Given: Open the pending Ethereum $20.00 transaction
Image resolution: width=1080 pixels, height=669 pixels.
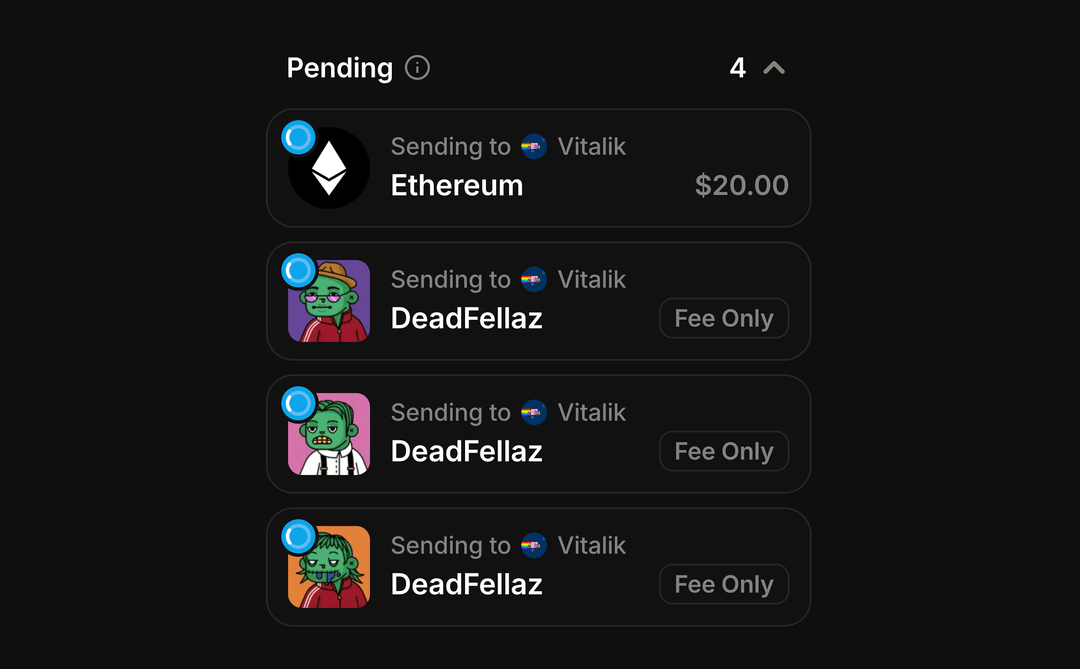Looking at the screenshot, I should coord(538,168).
